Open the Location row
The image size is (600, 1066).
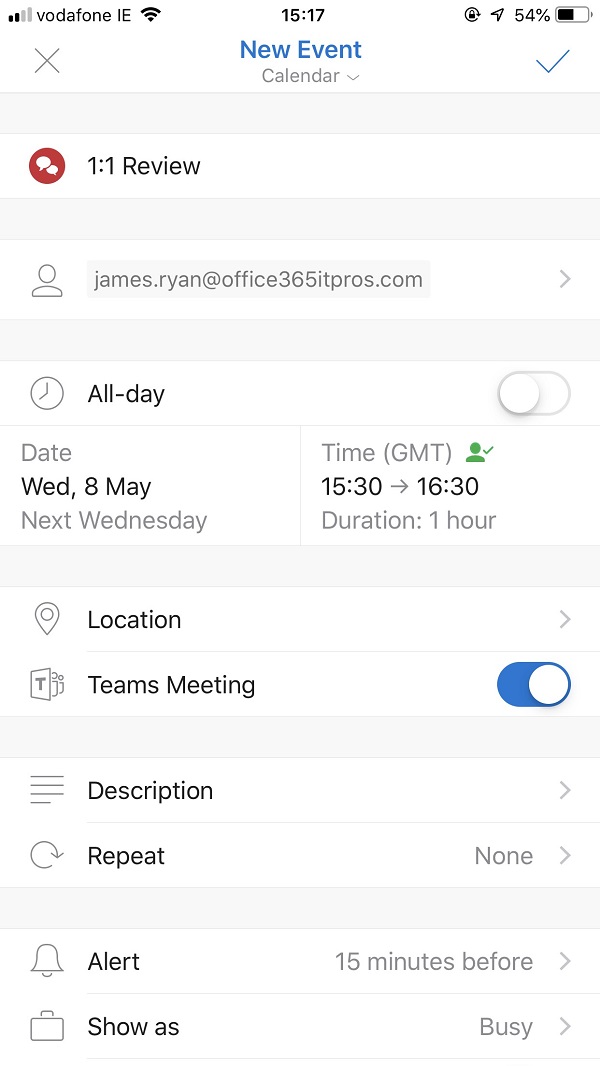pyautogui.click(x=300, y=619)
